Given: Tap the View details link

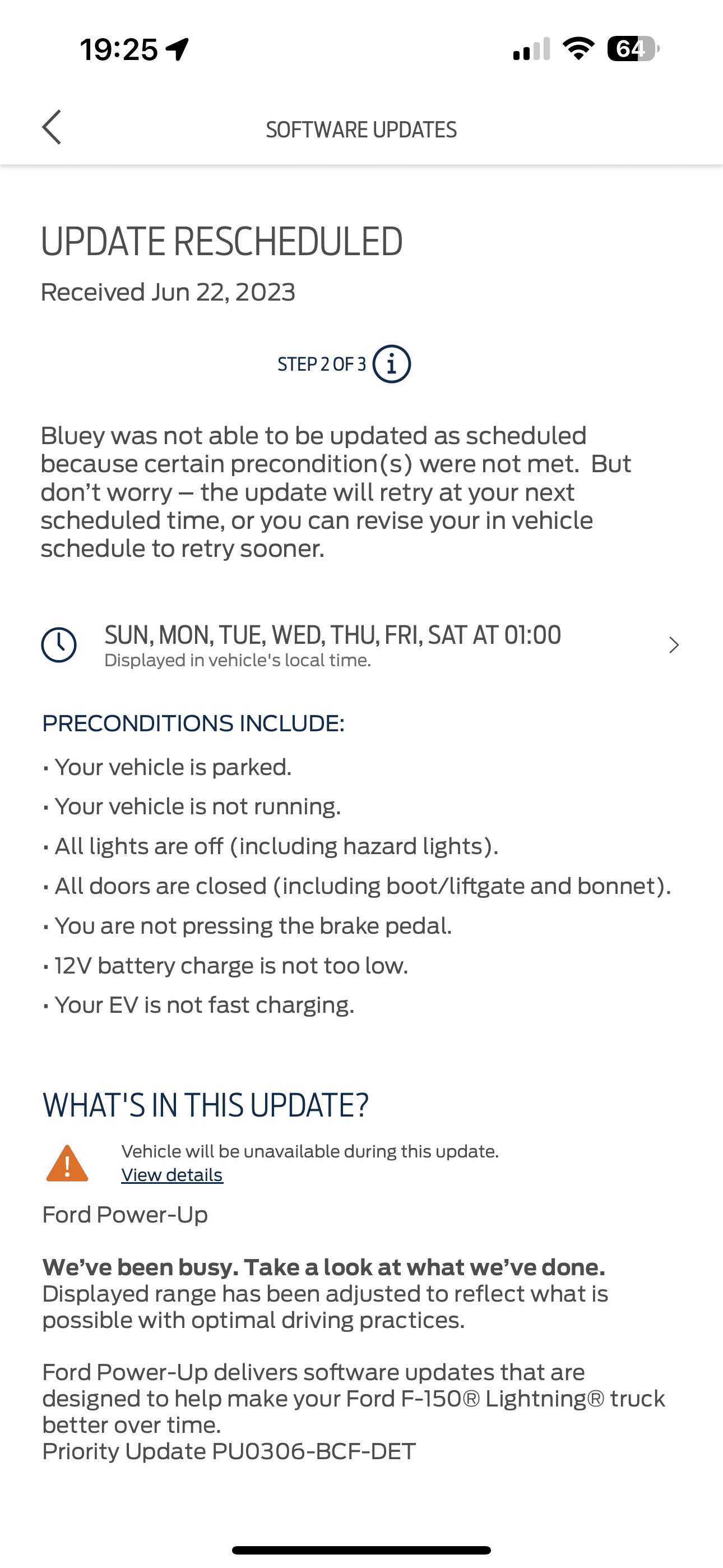Looking at the screenshot, I should tap(172, 1175).
